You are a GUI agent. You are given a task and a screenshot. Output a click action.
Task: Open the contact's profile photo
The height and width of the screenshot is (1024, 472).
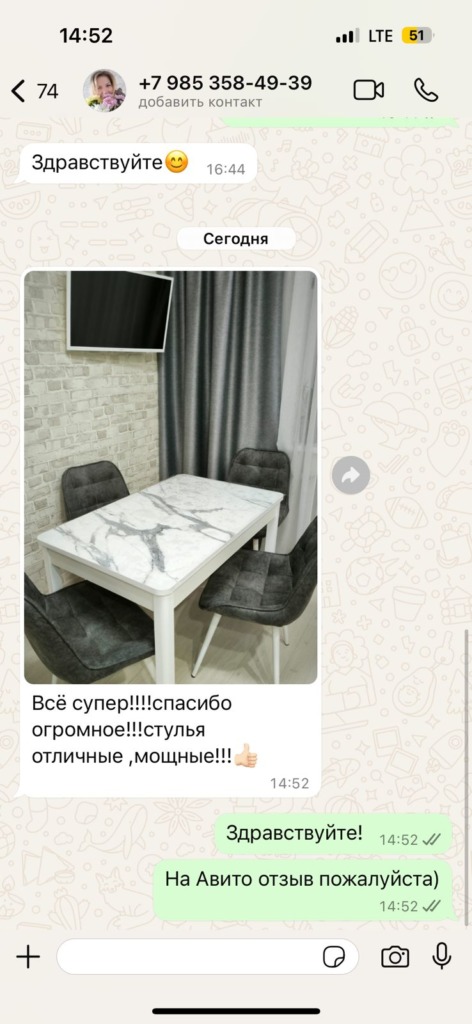(104, 90)
